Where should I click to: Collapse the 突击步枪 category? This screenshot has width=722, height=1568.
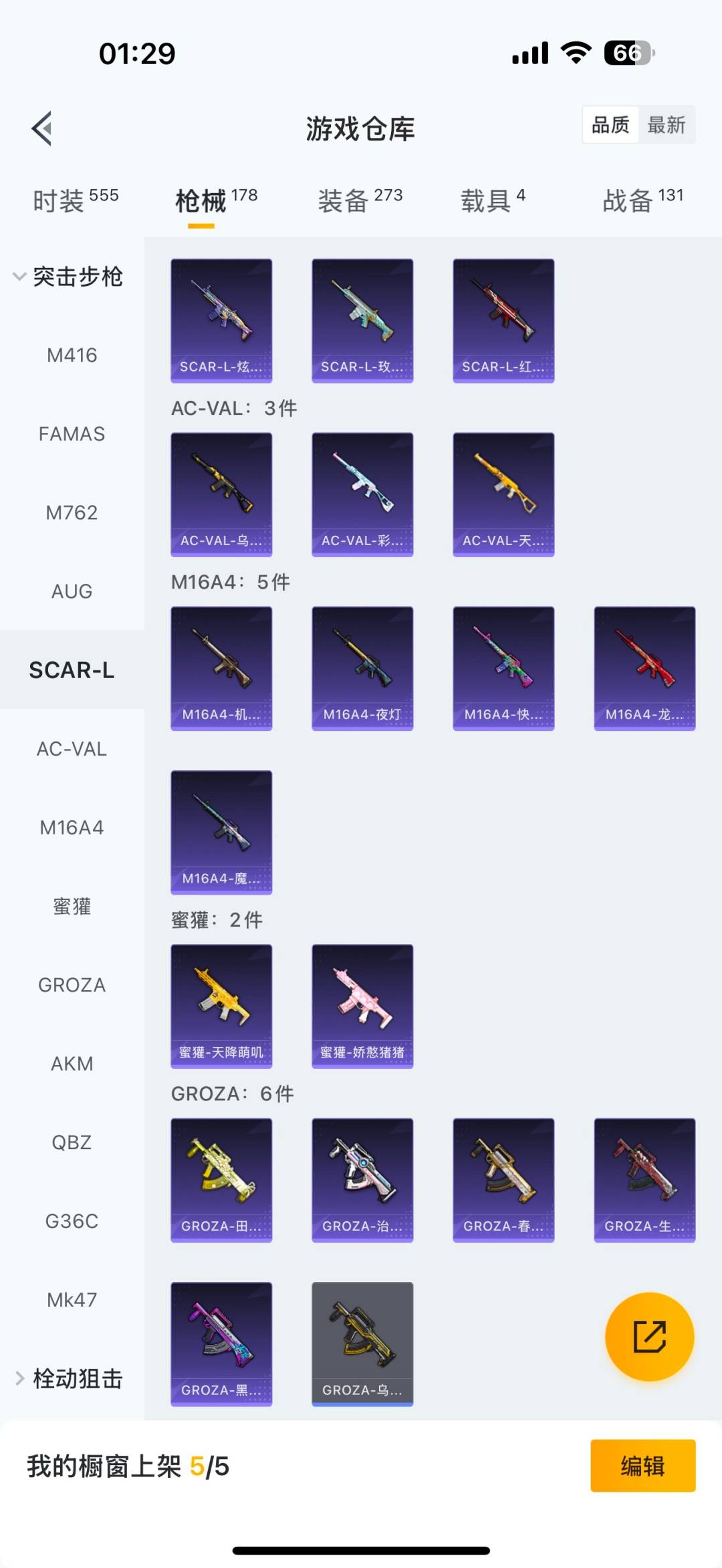(x=72, y=277)
